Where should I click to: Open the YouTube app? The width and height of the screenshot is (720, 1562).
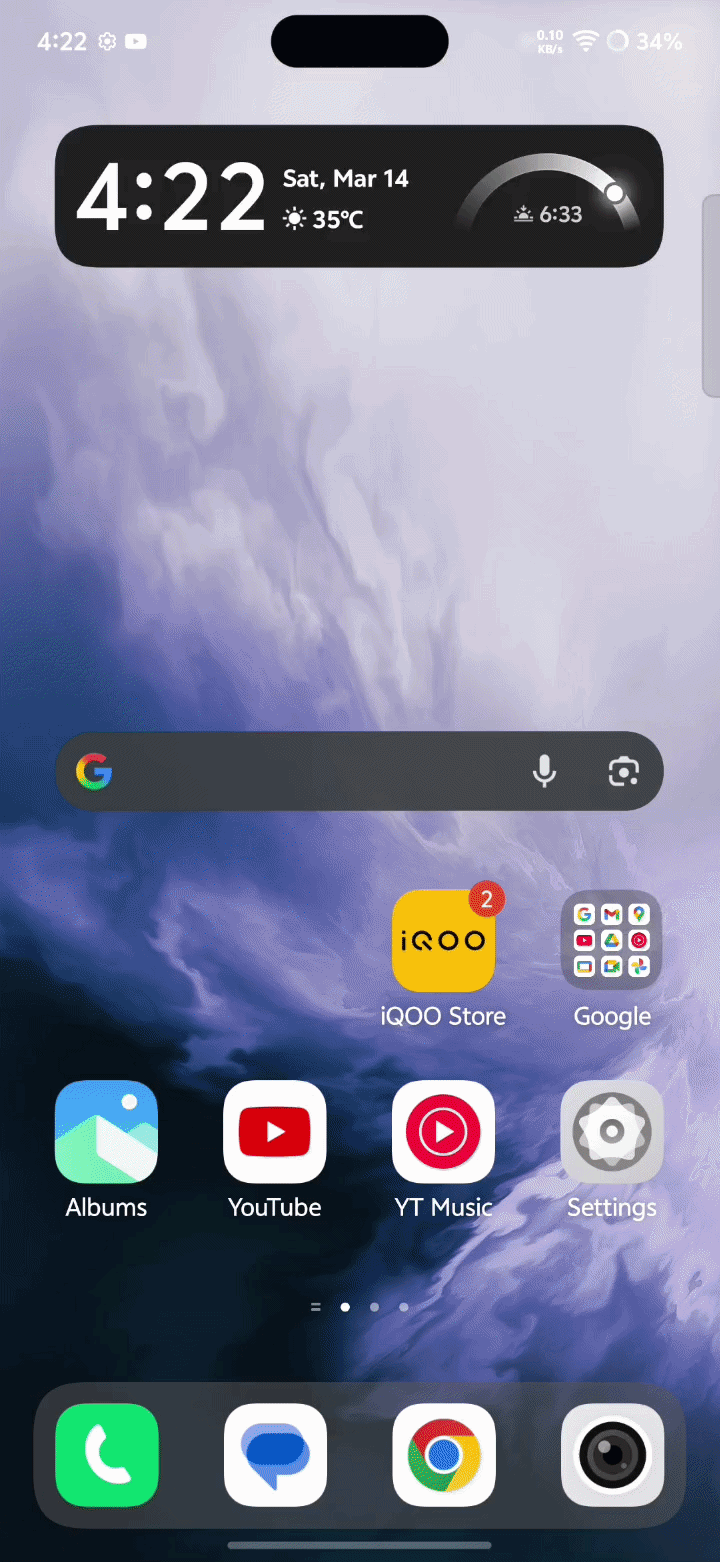pos(275,1132)
